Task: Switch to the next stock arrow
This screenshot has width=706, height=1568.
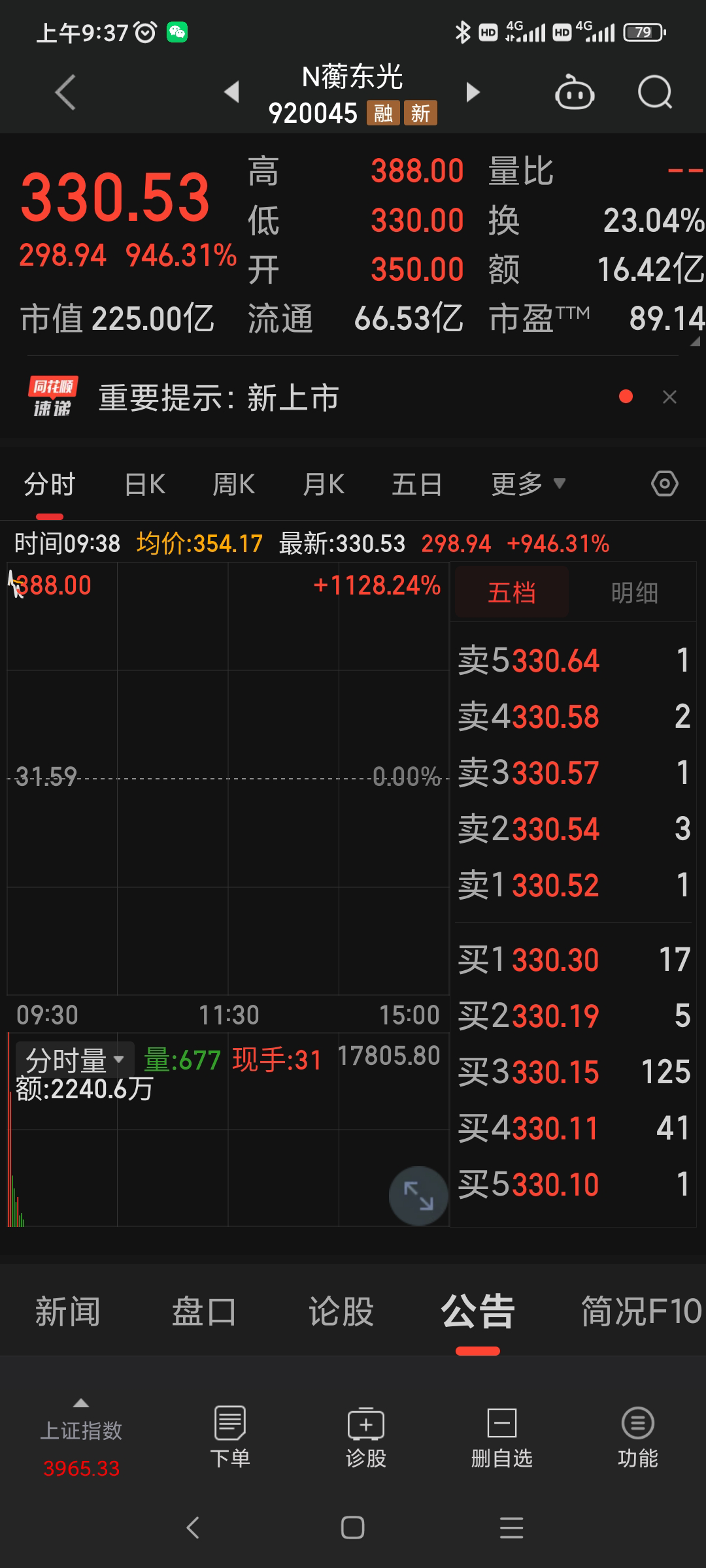Action: click(x=473, y=92)
